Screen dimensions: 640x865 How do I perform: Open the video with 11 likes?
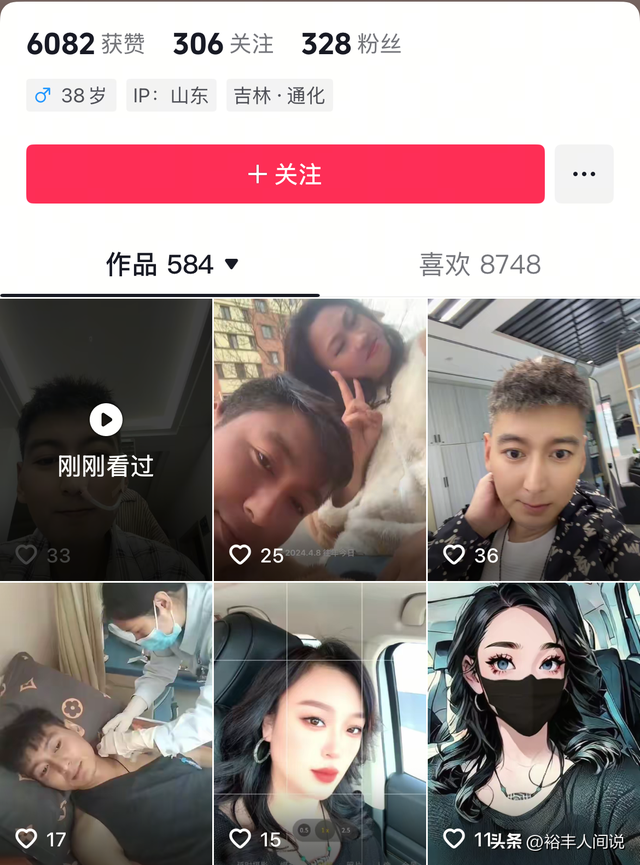tap(534, 723)
